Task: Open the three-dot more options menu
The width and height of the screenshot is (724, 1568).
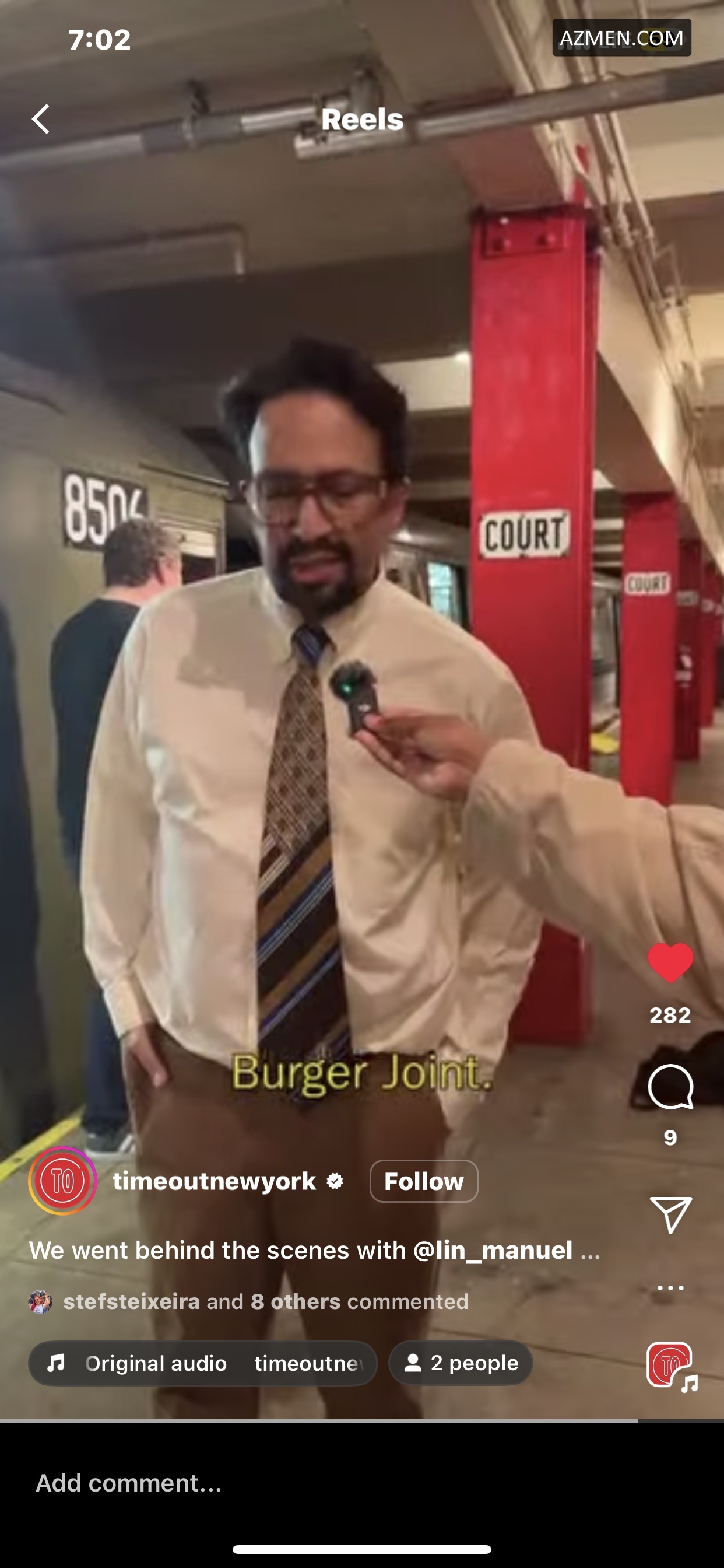Action: pos(670,1287)
